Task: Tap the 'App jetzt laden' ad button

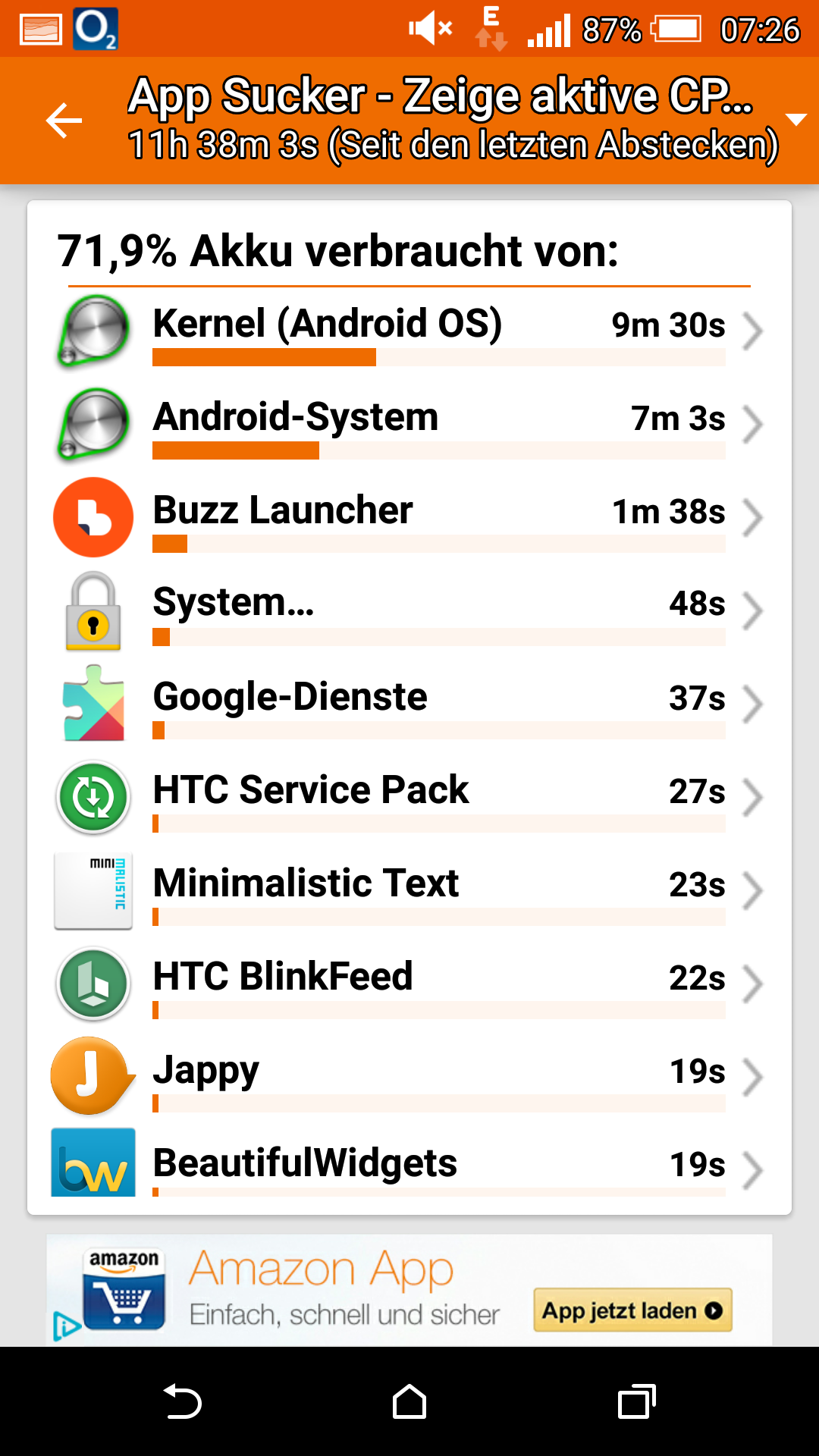Action: [632, 1310]
